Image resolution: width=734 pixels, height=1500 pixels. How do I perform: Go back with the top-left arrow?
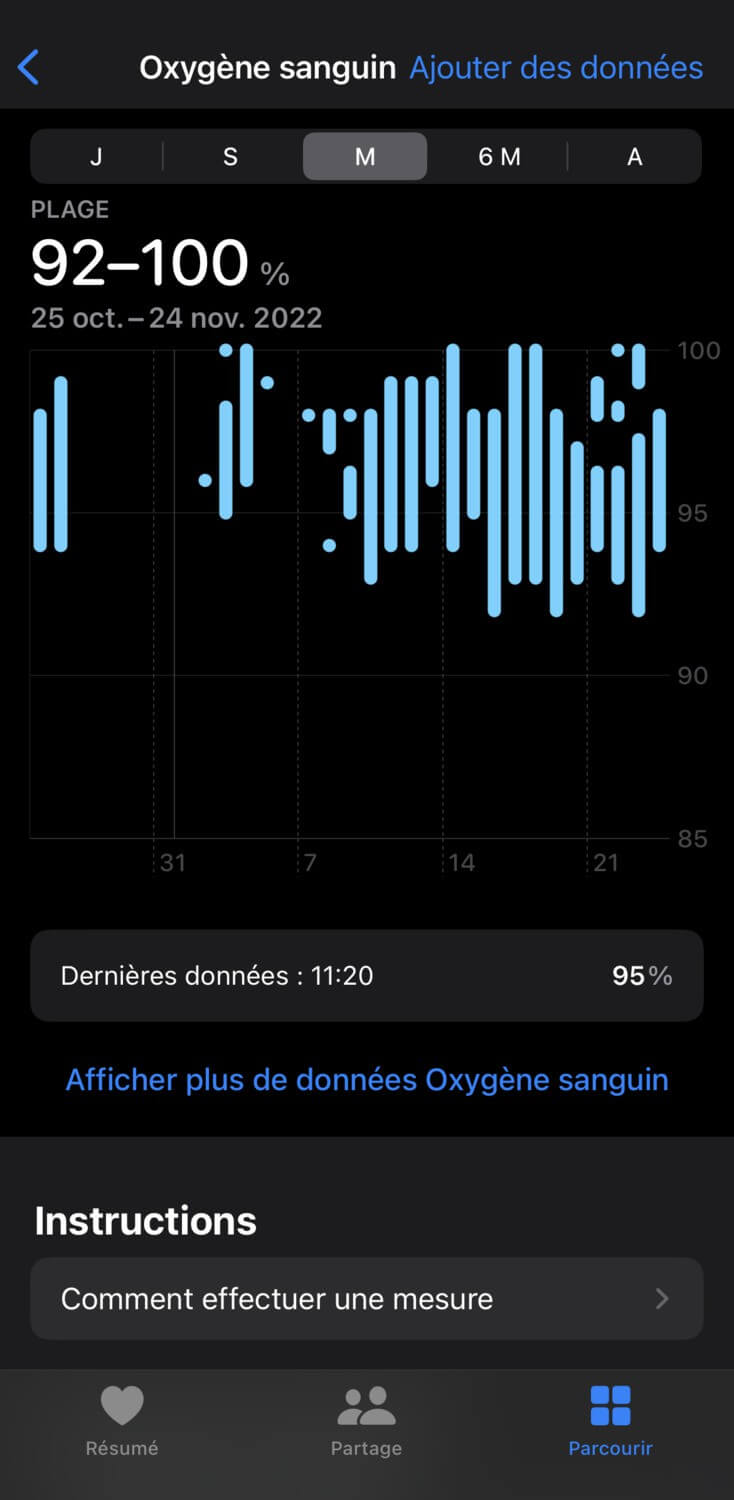click(29, 68)
